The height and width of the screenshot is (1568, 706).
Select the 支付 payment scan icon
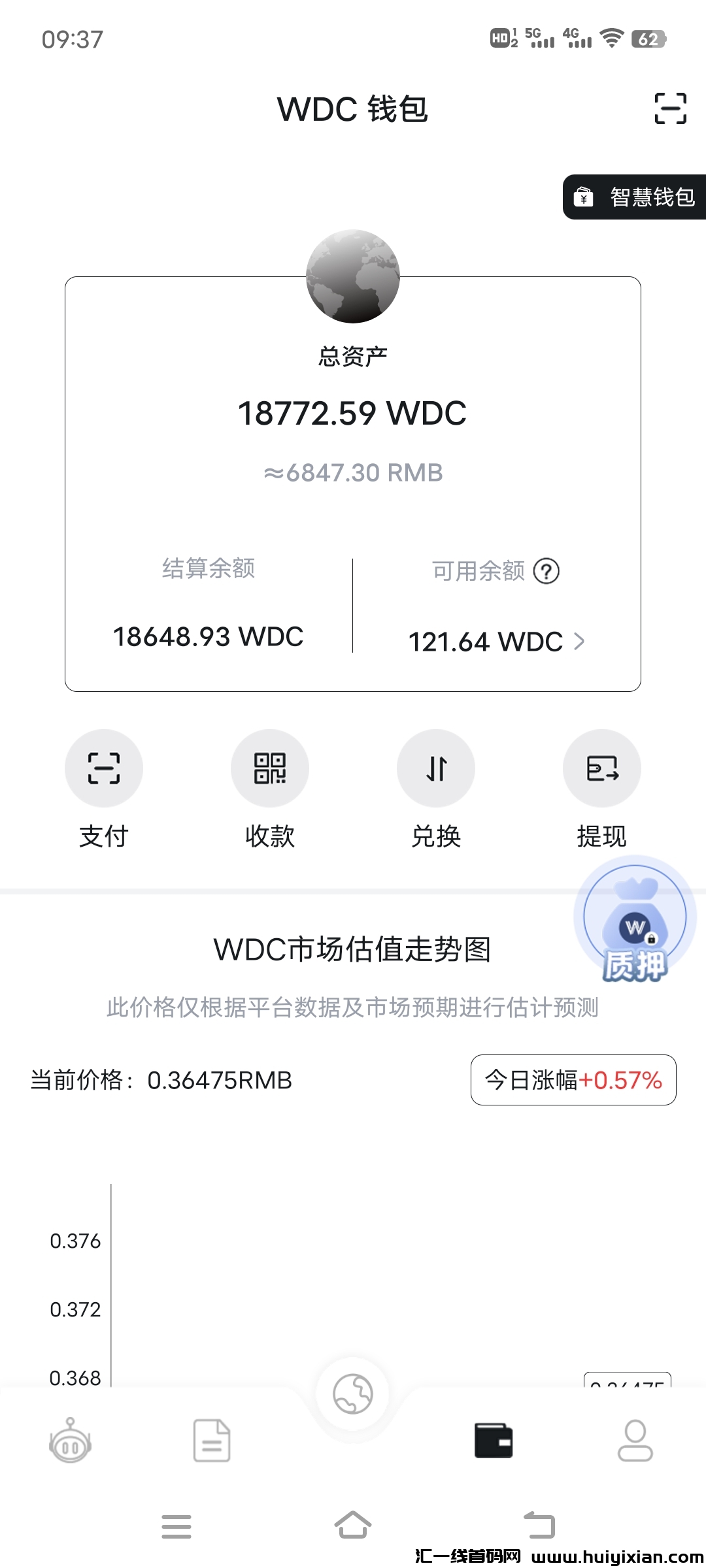[x=103, y=768]
